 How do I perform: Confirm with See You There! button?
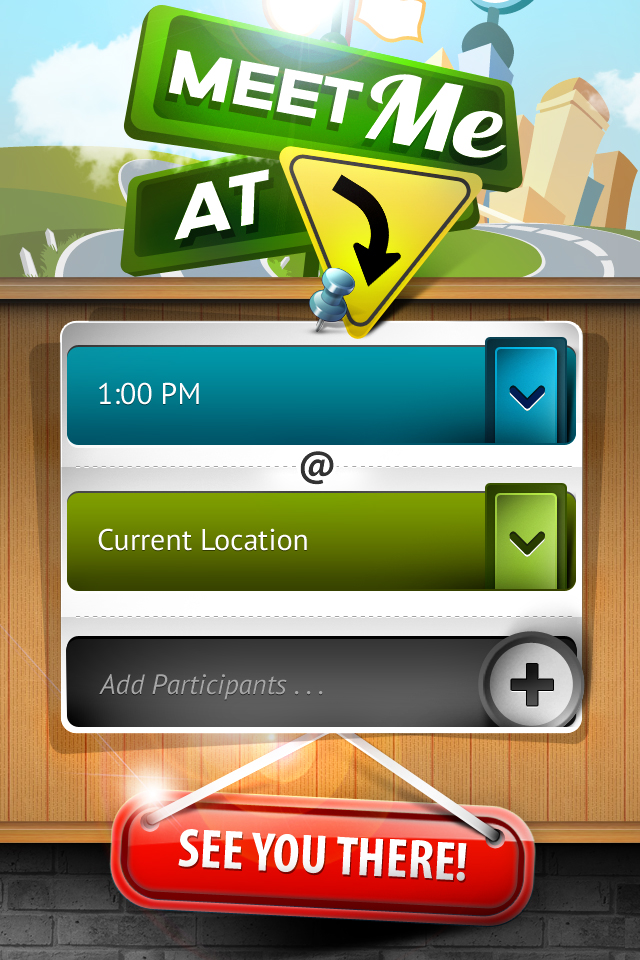pyautogui.click(x=322, y=856)
